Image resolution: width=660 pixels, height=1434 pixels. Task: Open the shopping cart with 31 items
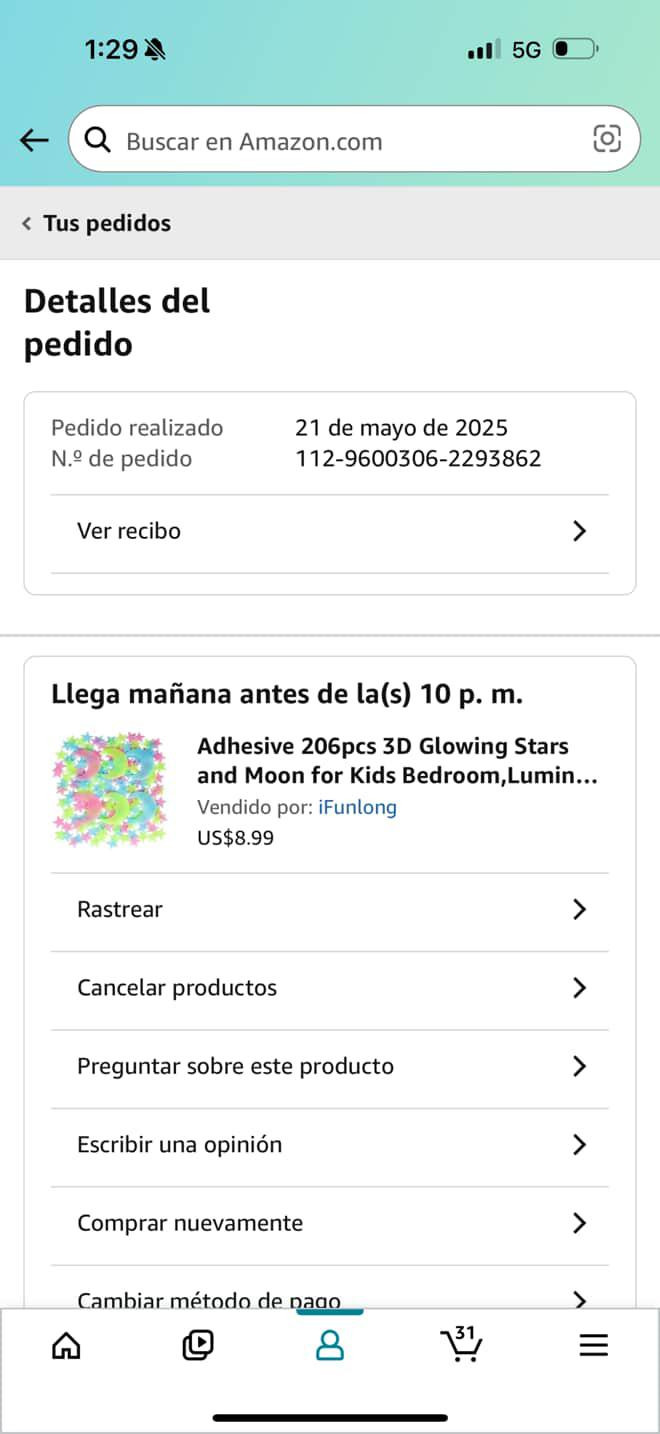pyautogui.click(x=461, y=1345)
